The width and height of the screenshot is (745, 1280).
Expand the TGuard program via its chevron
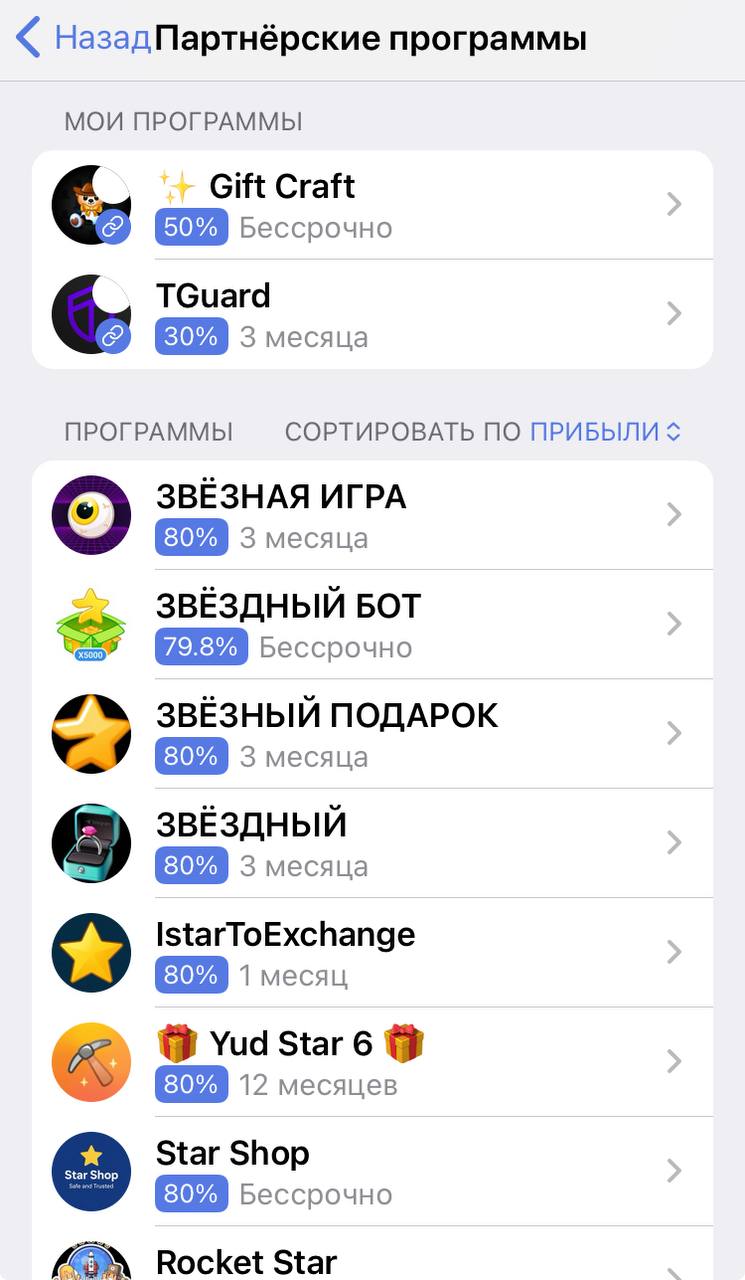click(675, 314)
